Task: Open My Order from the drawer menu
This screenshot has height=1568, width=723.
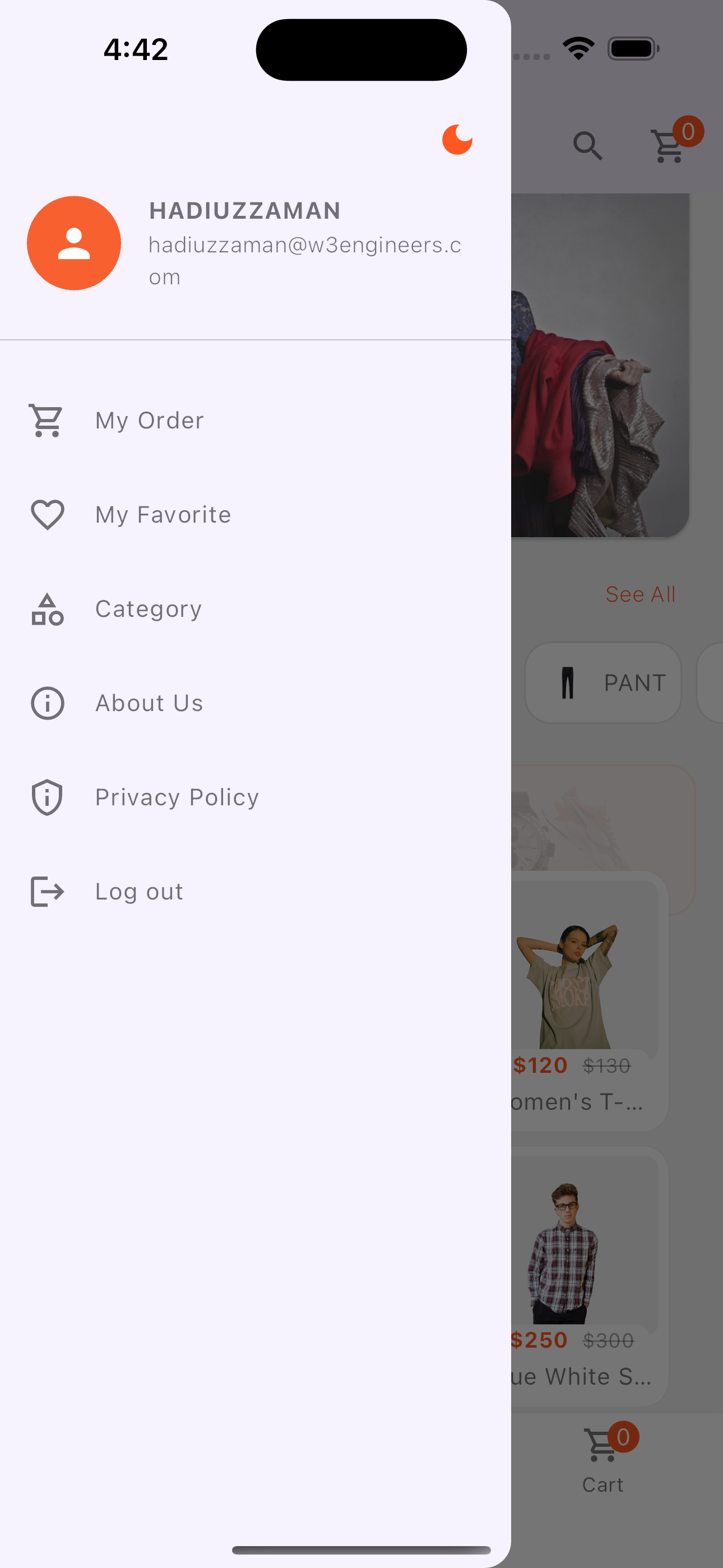Action: click(x=150, y=420)
